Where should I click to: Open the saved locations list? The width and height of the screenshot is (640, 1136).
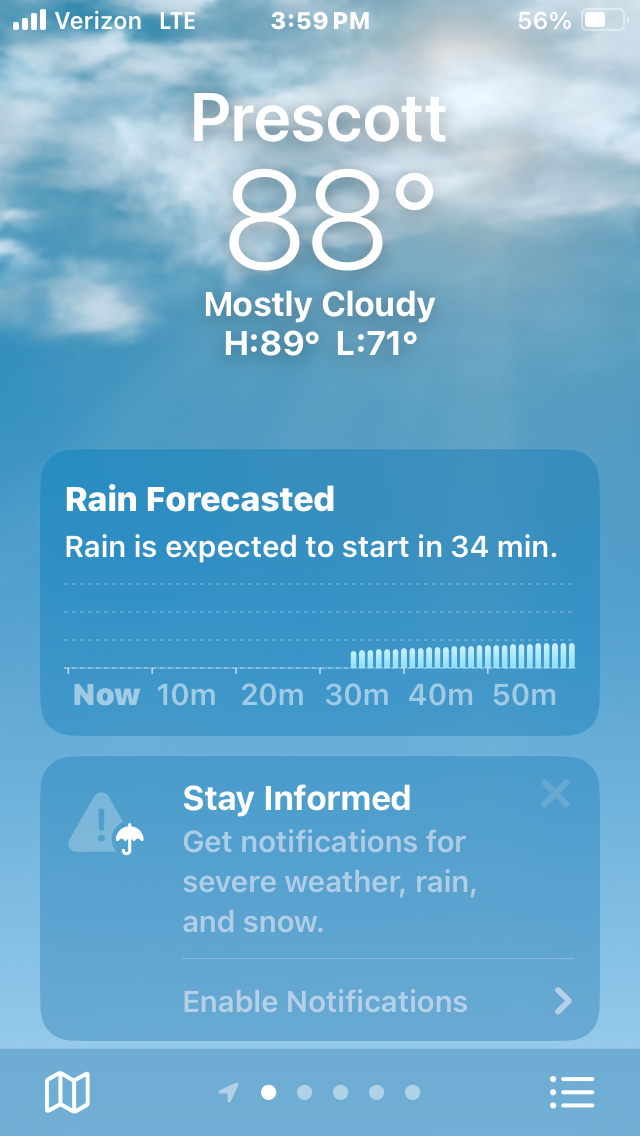[572, 1092]
